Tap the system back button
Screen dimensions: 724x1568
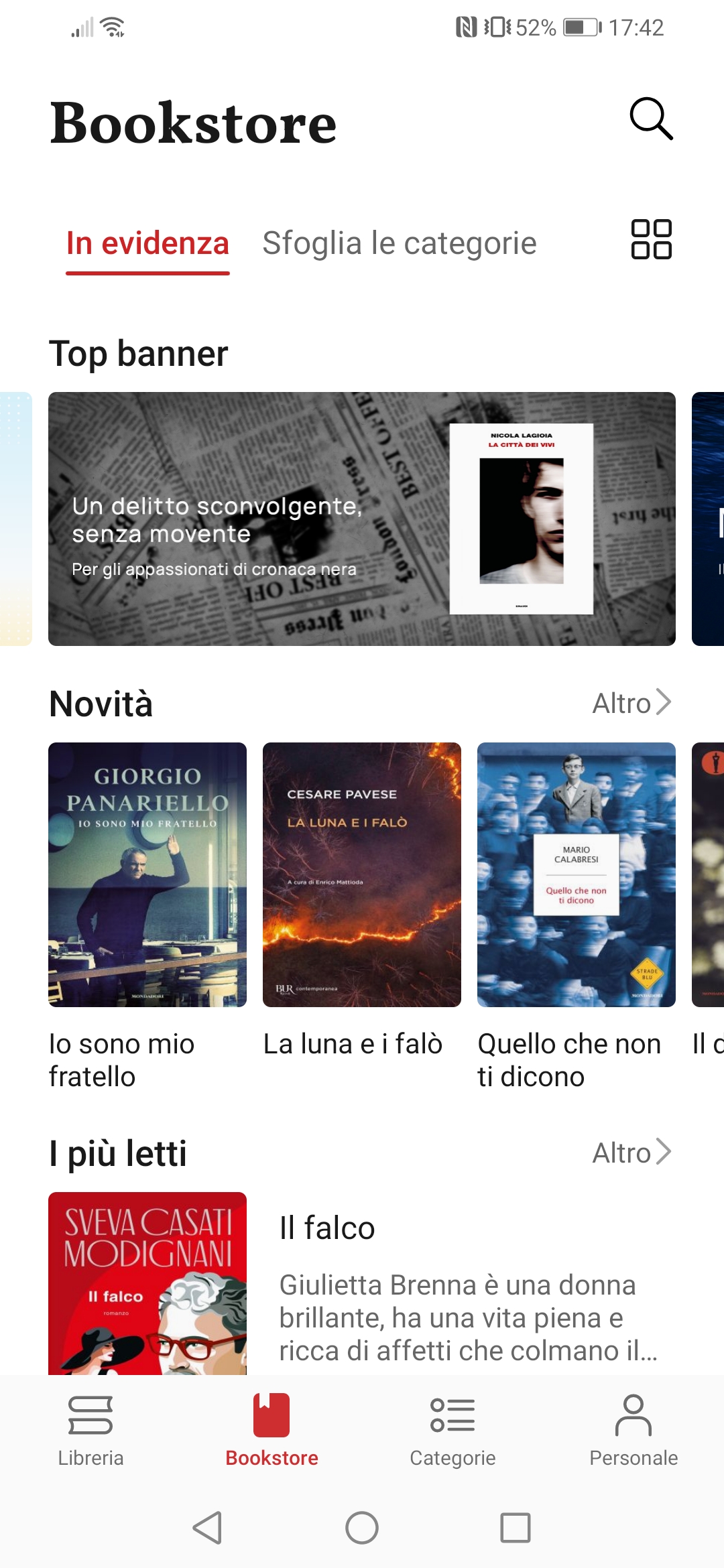pyautogui.click(x=207, y=1528)
